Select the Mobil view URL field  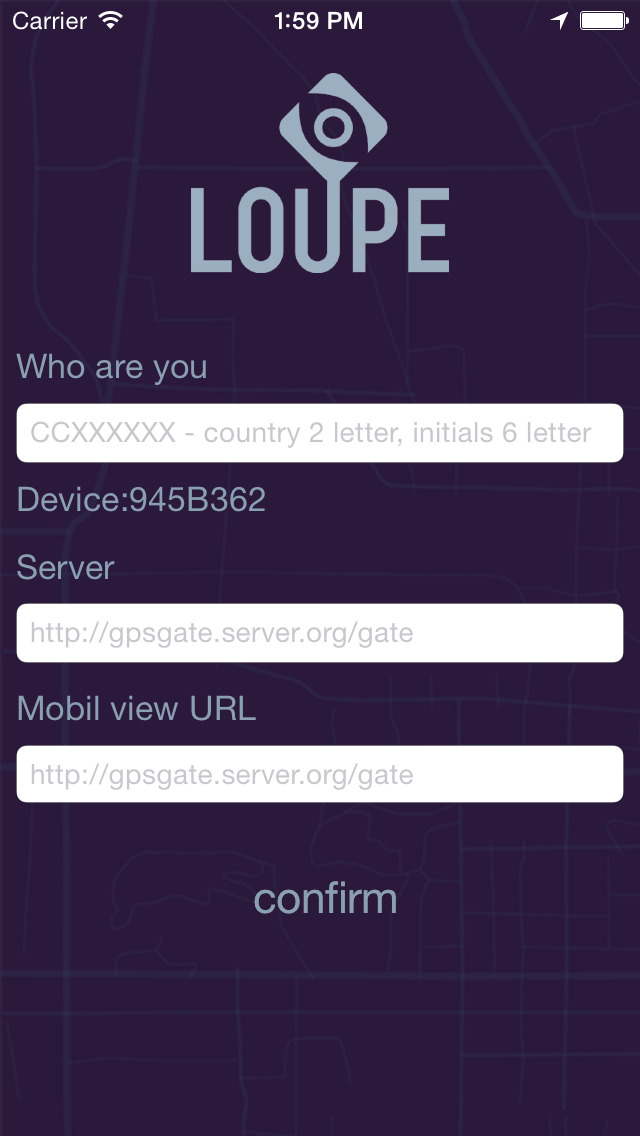click(320, 774)
